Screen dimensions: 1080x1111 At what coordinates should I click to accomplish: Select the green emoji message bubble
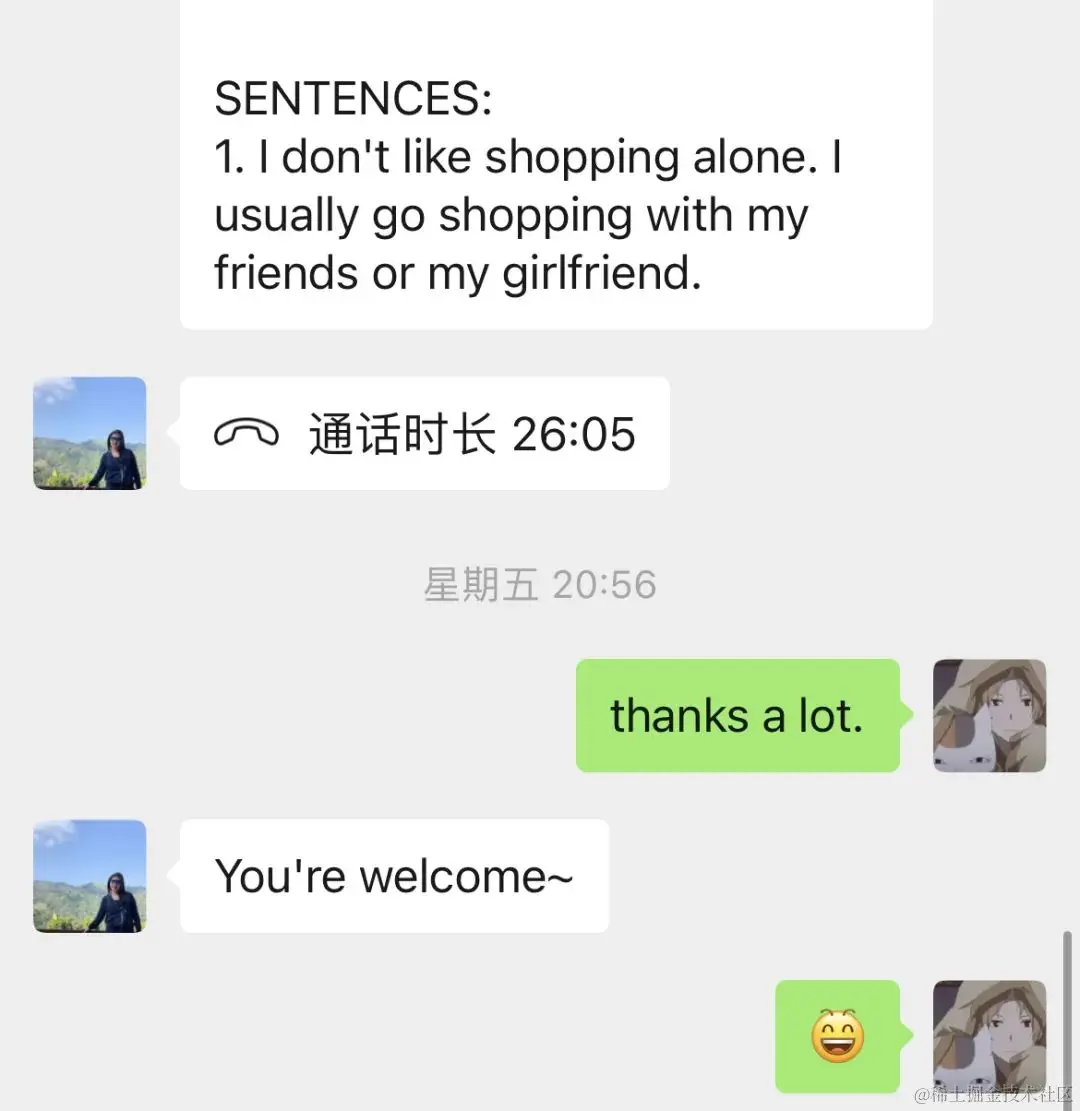click(837, 1036)
